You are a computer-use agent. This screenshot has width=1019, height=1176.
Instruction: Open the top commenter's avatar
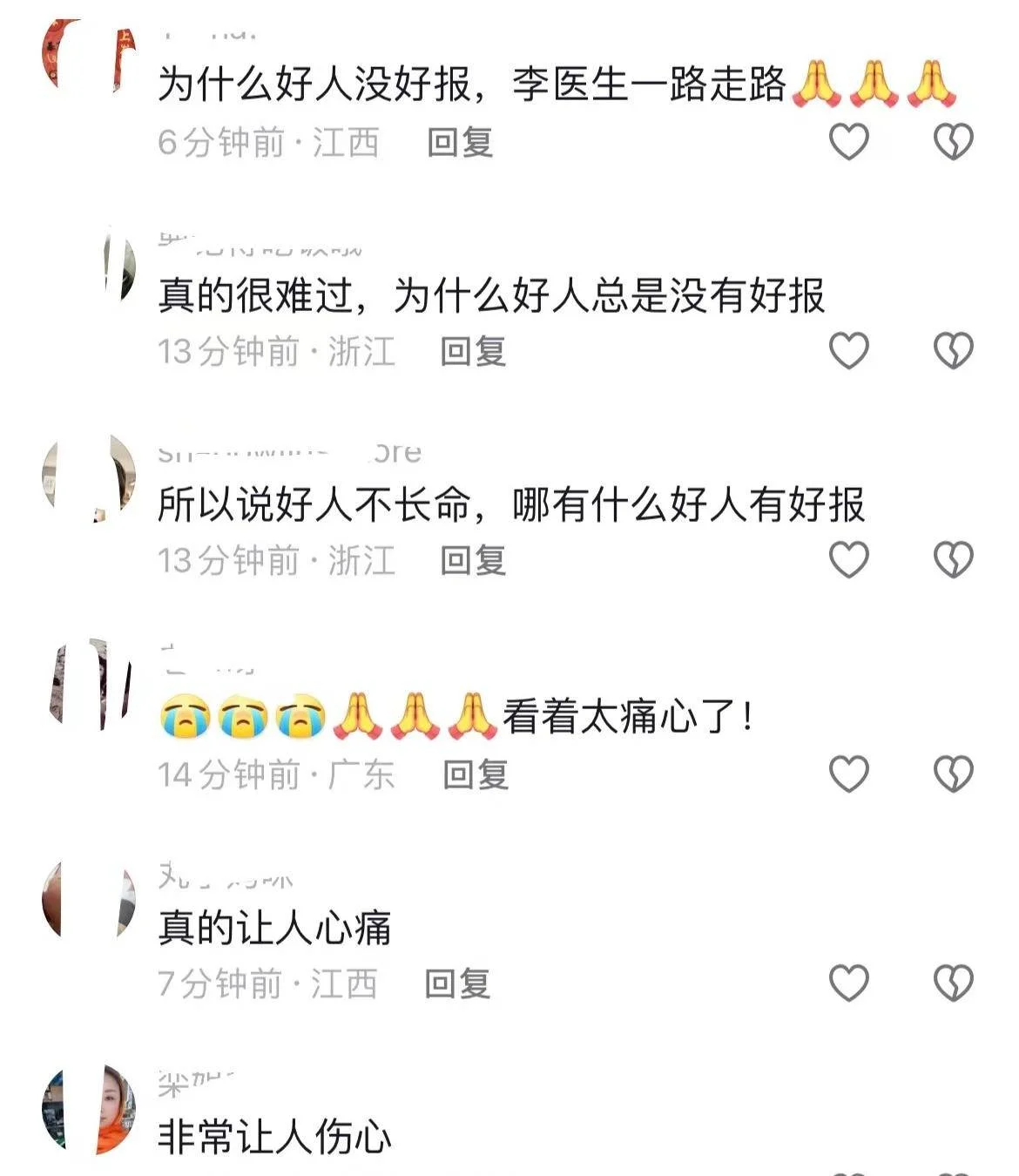click(87, 39)
